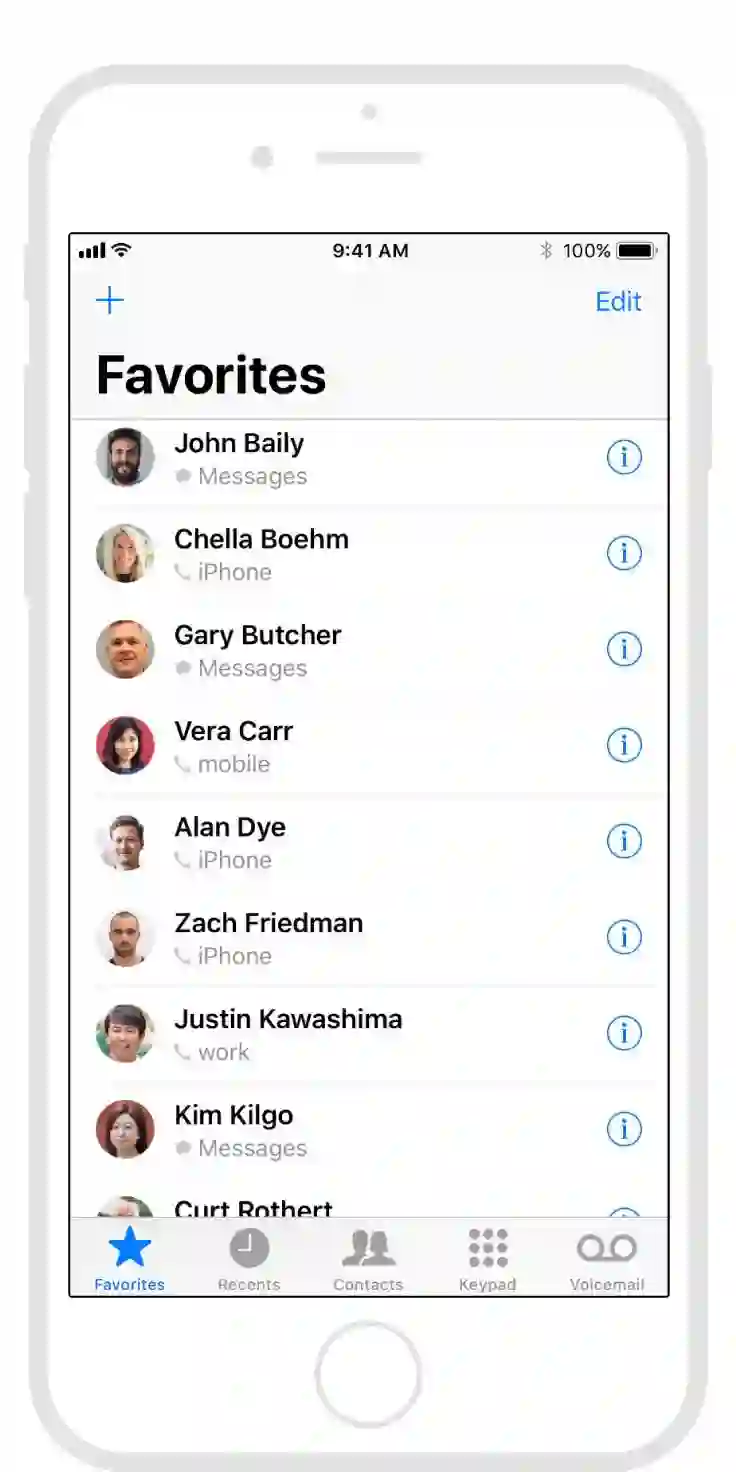
Task: Open info for Kim Kilgo
Action: tap(624, 1129)
